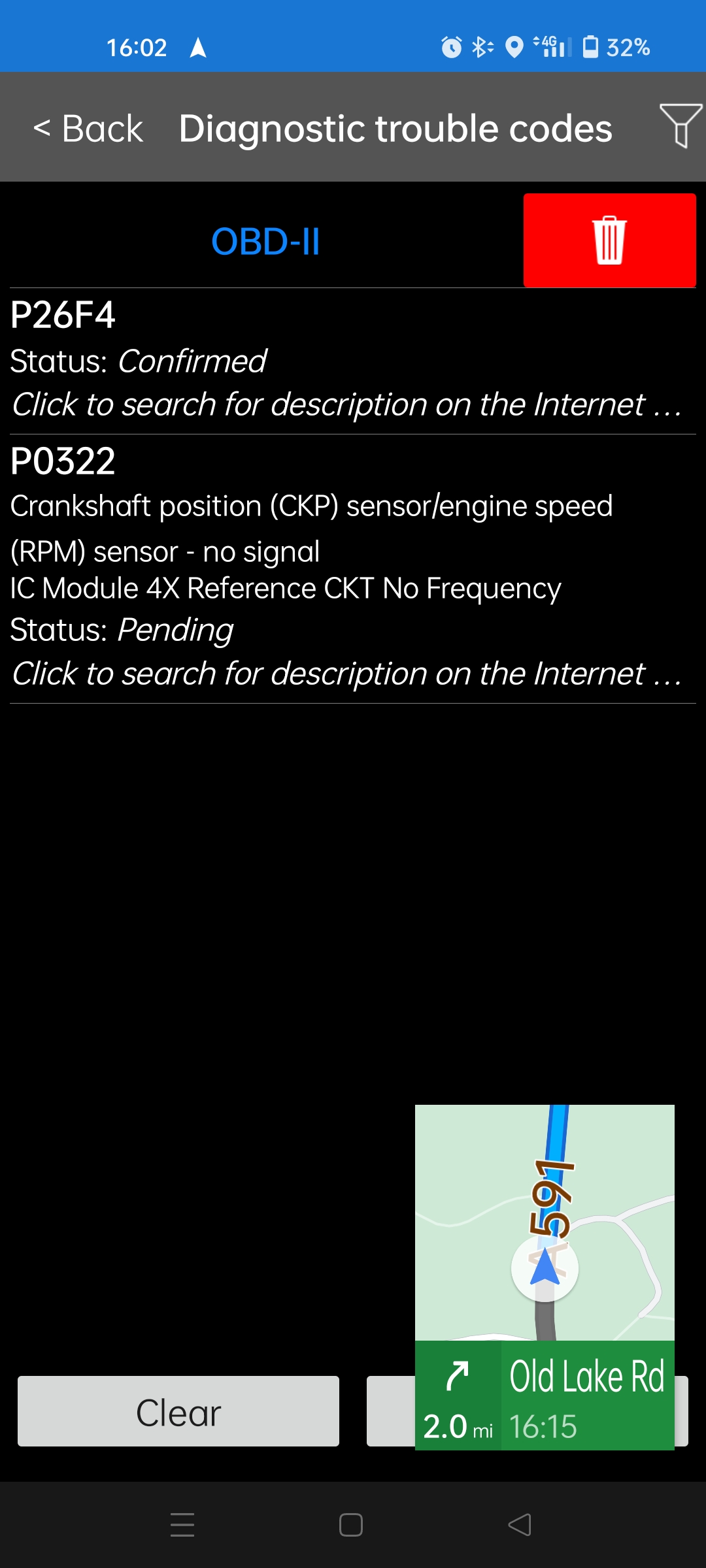Tap the battery icon showing 32%
The height and width of the screenshot is (1568, 706).
590,46
